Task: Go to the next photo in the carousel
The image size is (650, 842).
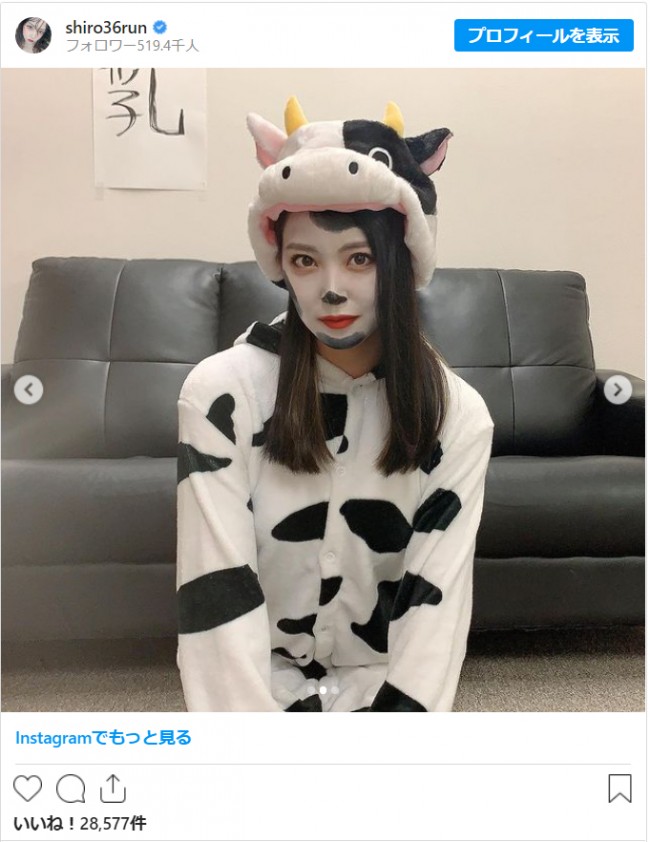Action: pyautogui.click(x=618, y=389)
